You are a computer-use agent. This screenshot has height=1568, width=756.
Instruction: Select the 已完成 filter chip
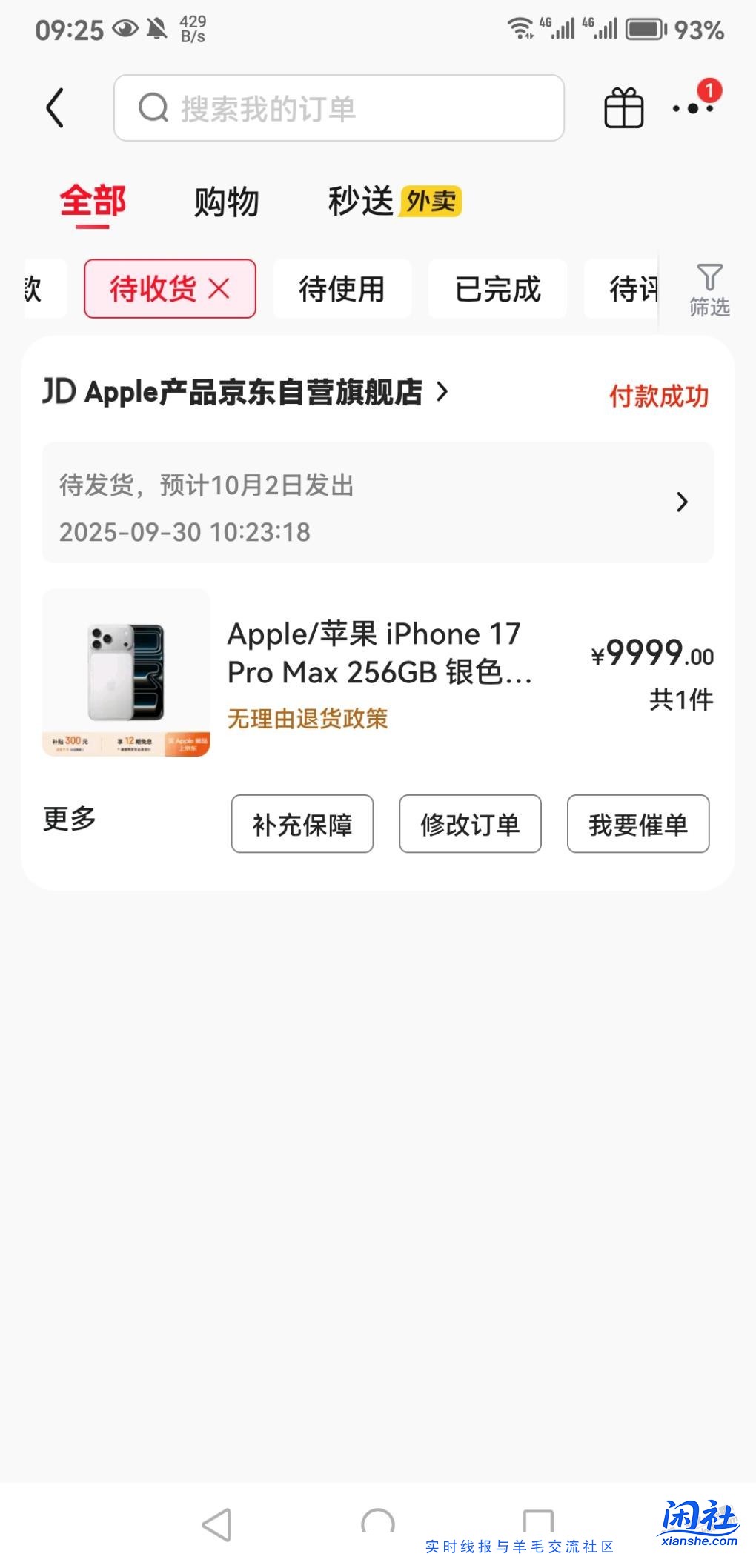pos(497,289)
